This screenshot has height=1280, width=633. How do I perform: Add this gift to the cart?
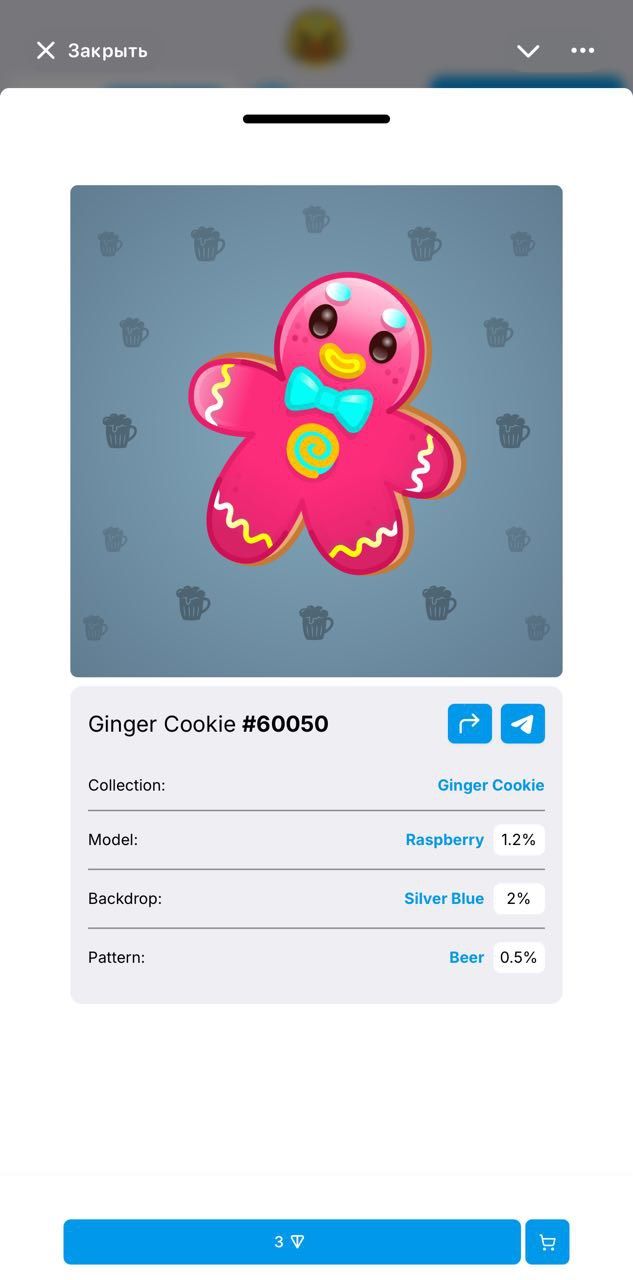pyautogui.click(x=547, y=1242)
